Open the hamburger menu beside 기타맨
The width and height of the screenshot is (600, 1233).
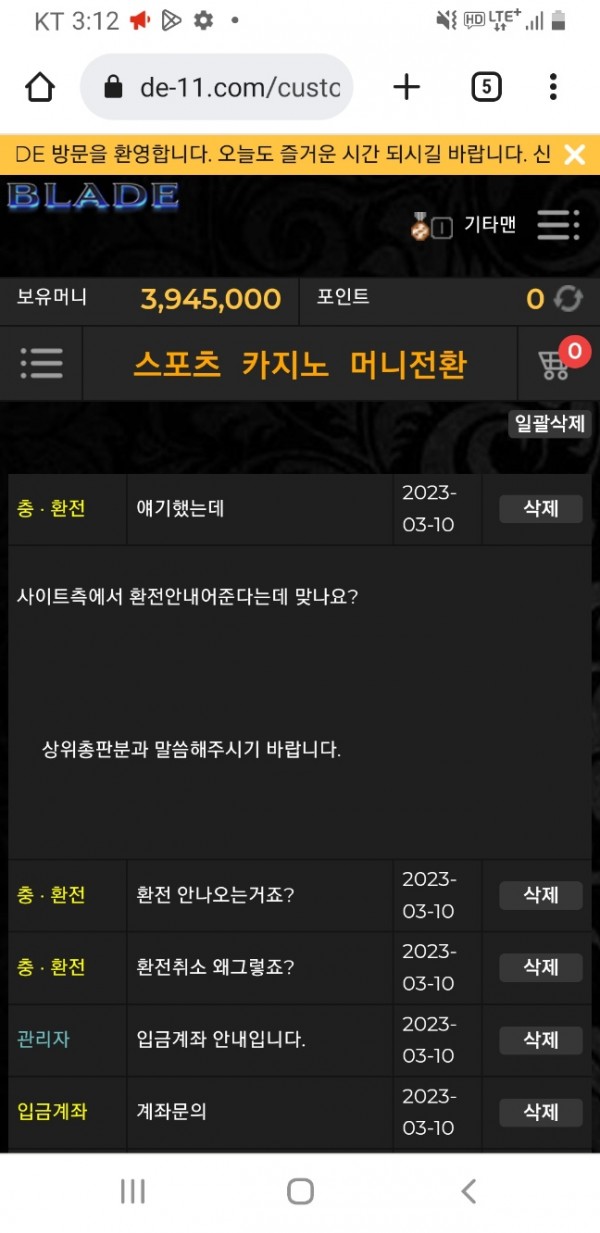tap(558, 225)
